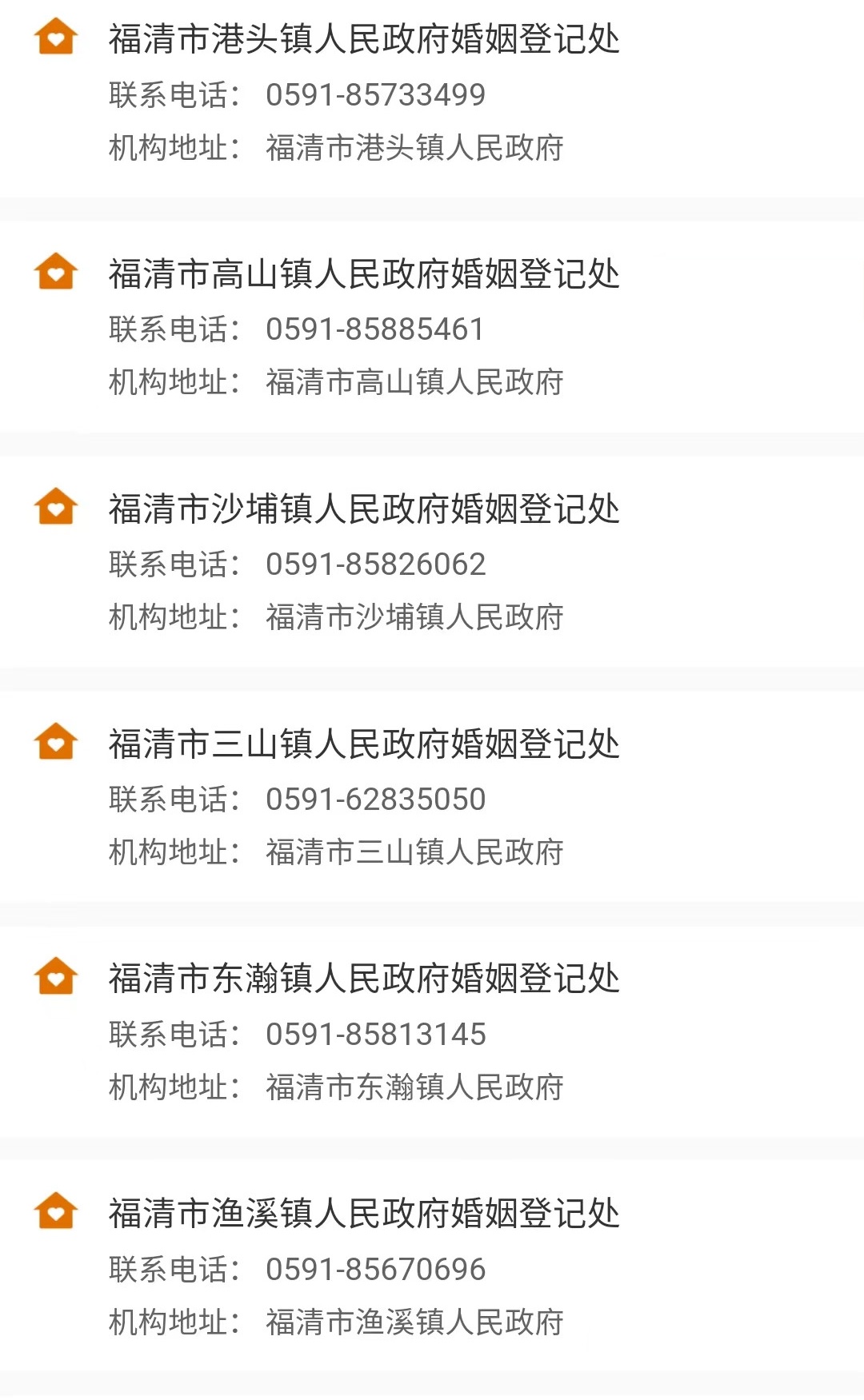
Task: Open 福清市三山镇人民政府婚姻登记处 entry
Action: pyautogui.click(x=364, y=745)
